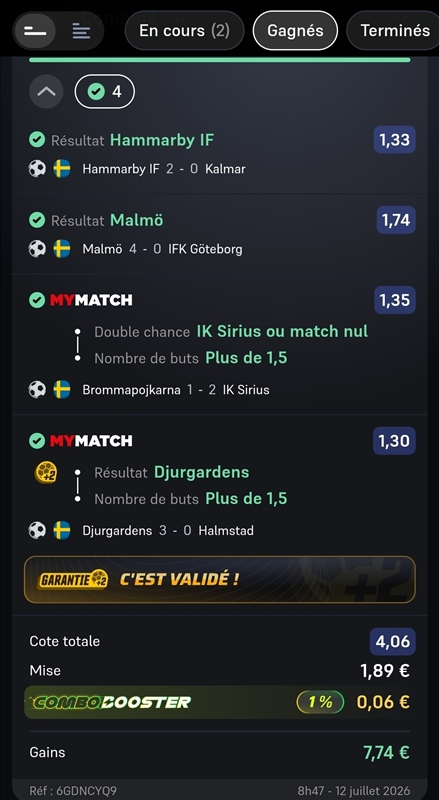Tap the Garantie +2 validated banner

(220, 580)
